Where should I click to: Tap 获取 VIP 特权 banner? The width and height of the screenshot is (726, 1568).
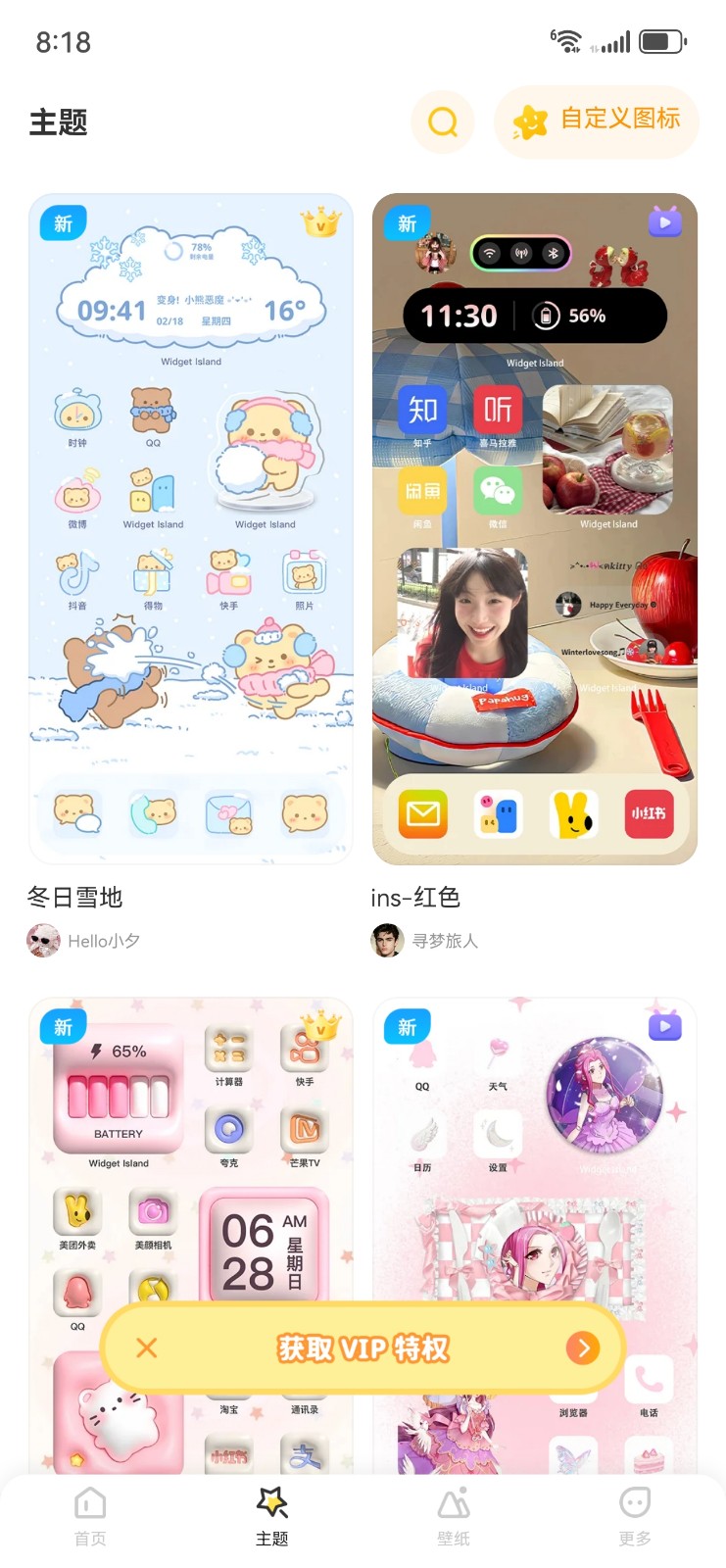(363, 1347)
